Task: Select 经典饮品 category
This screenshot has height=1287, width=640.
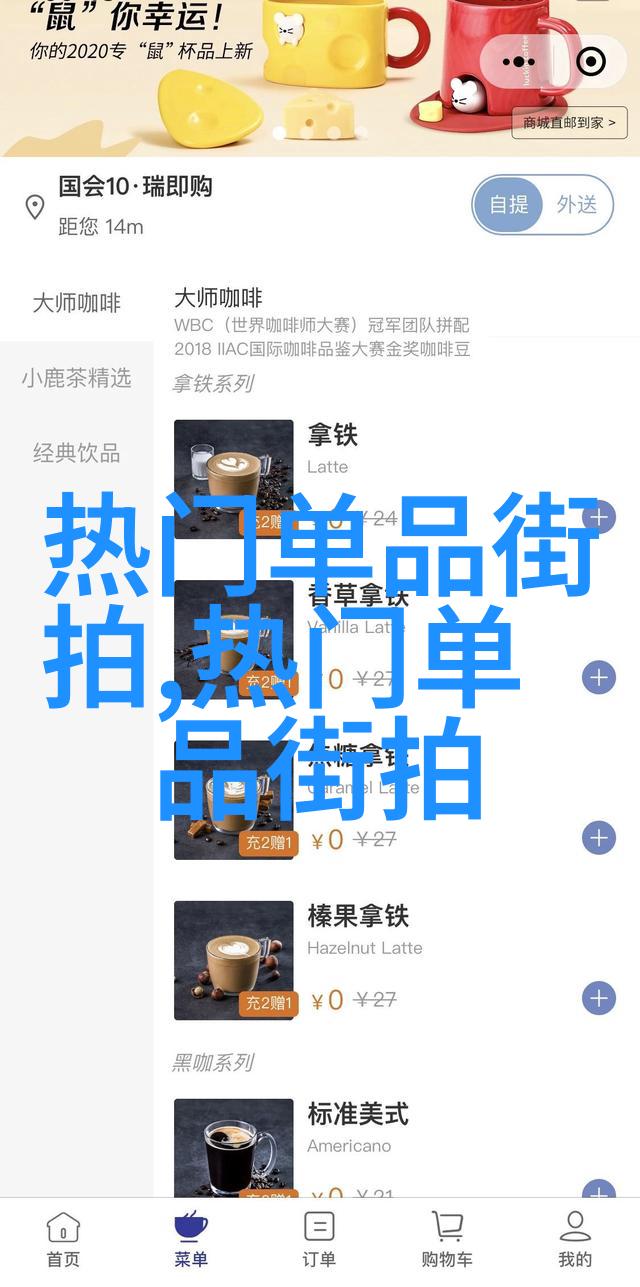Action: 76,453
